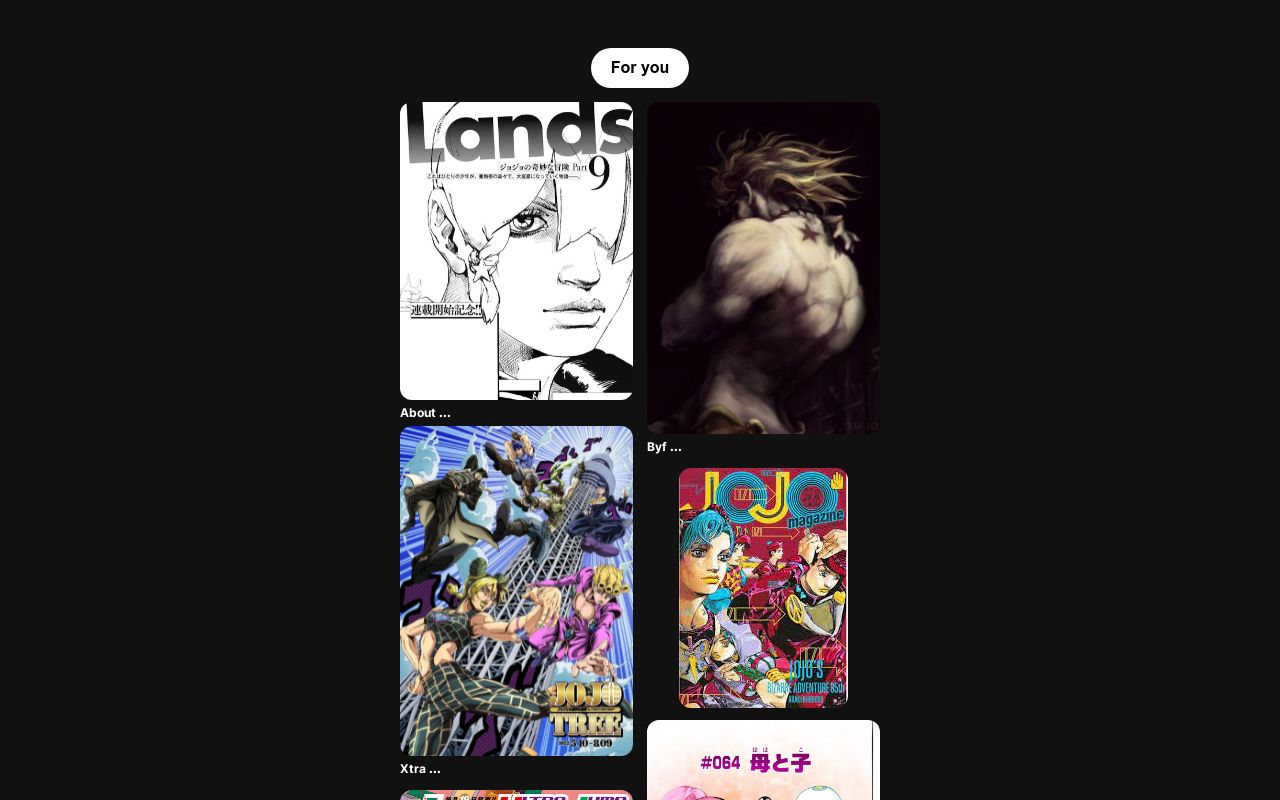The height and width of the screenshot is (800, 1280).
Task: Open the JoJo Tree poster pin
Action: tap(516, 590)
